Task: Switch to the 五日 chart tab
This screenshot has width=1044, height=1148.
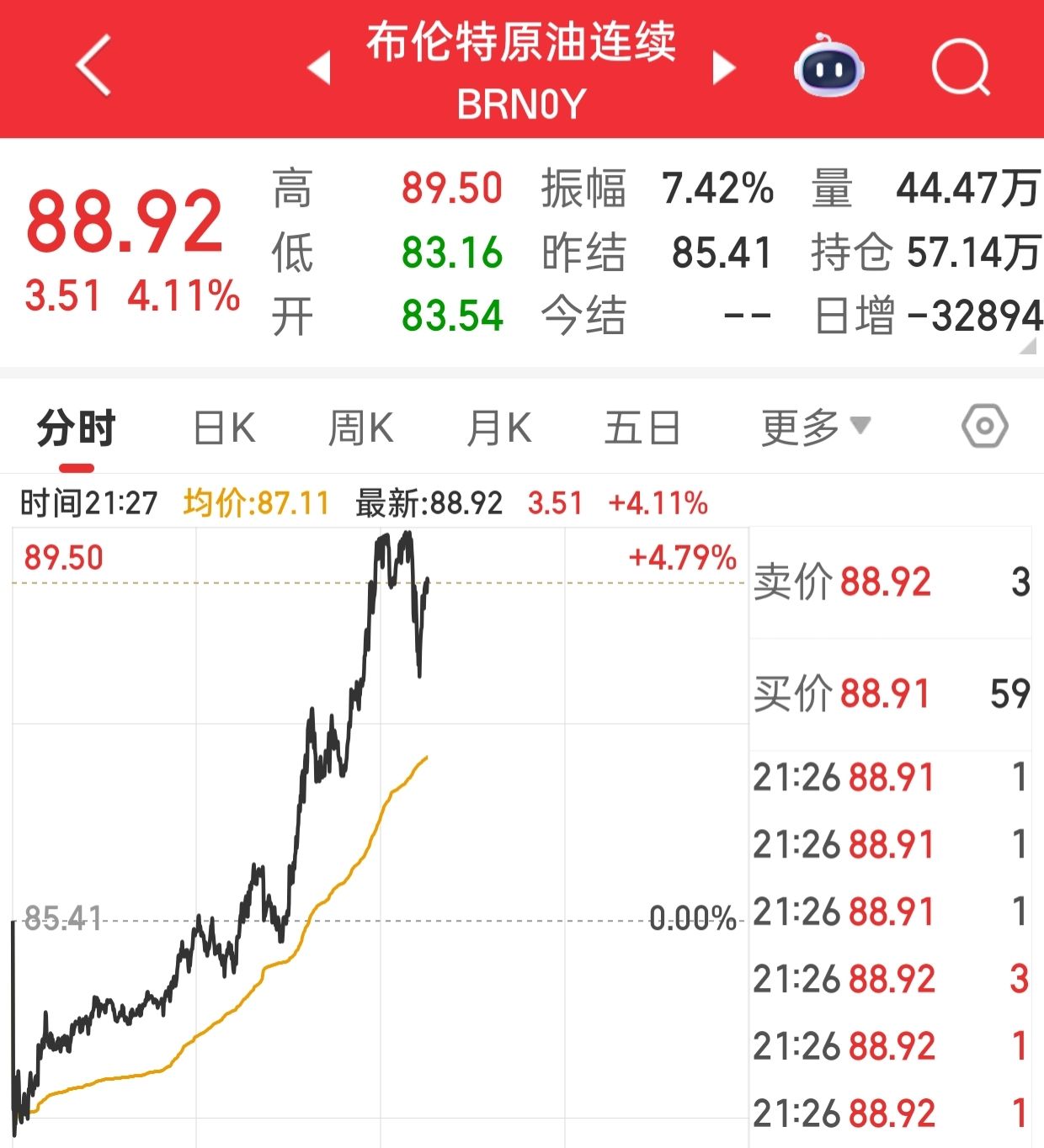Action: (x=642, y=428)
